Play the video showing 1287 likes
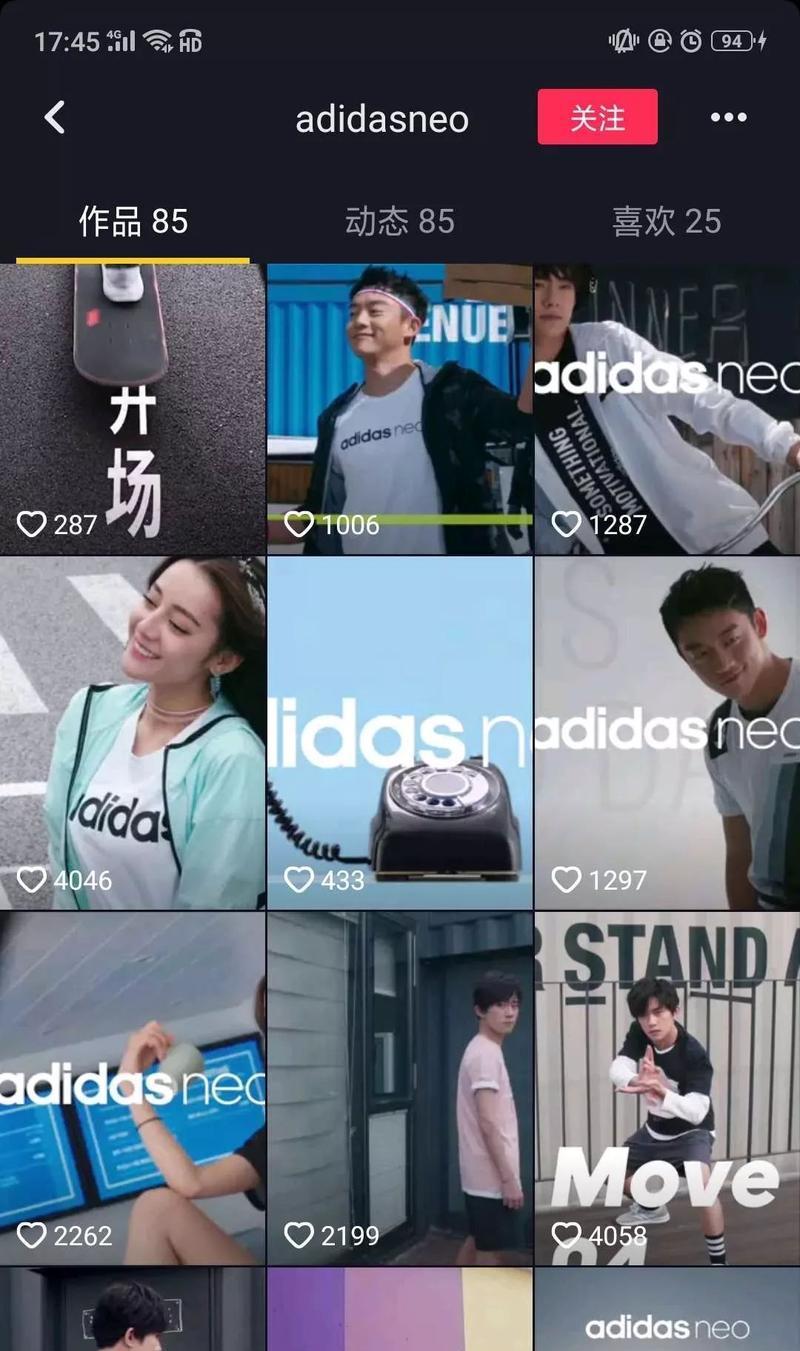Screen dimensions: 800x1351 click(x=667, y=409)
